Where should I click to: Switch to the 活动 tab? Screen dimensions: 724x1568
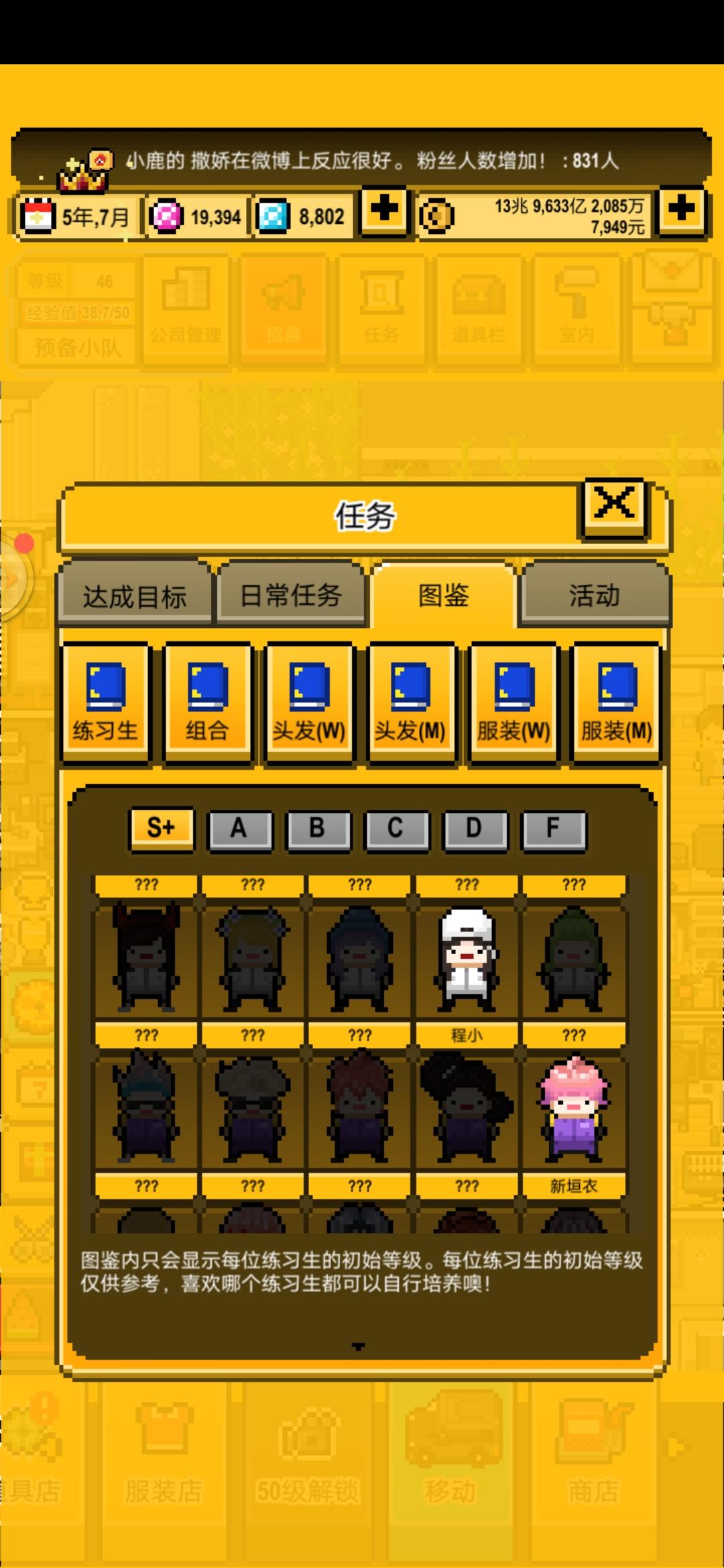tap(595, 594)
